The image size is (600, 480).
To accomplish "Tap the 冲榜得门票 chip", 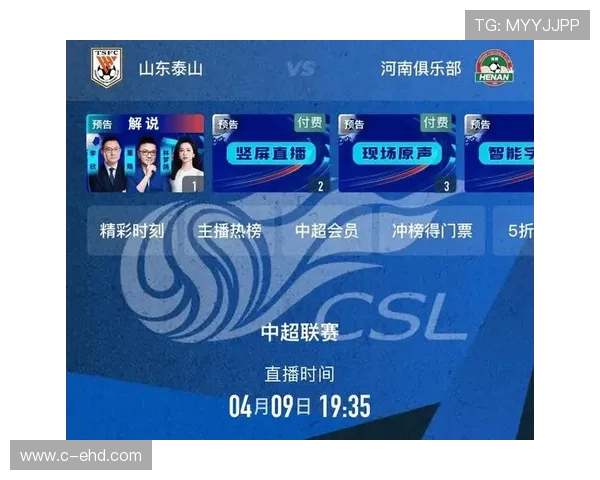I will [431, 231].
